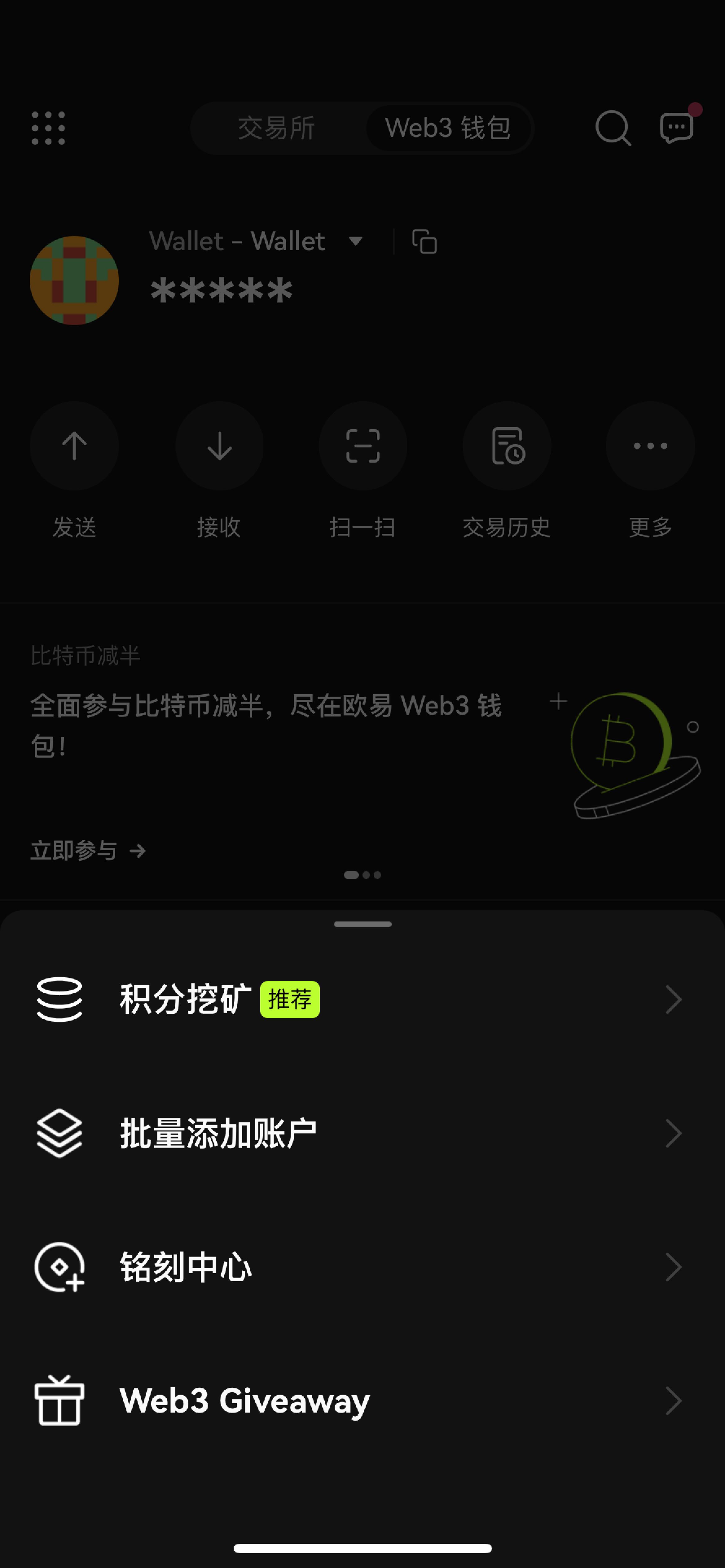
Task: Click the 更多 more icon
Action: coord(650,446)
